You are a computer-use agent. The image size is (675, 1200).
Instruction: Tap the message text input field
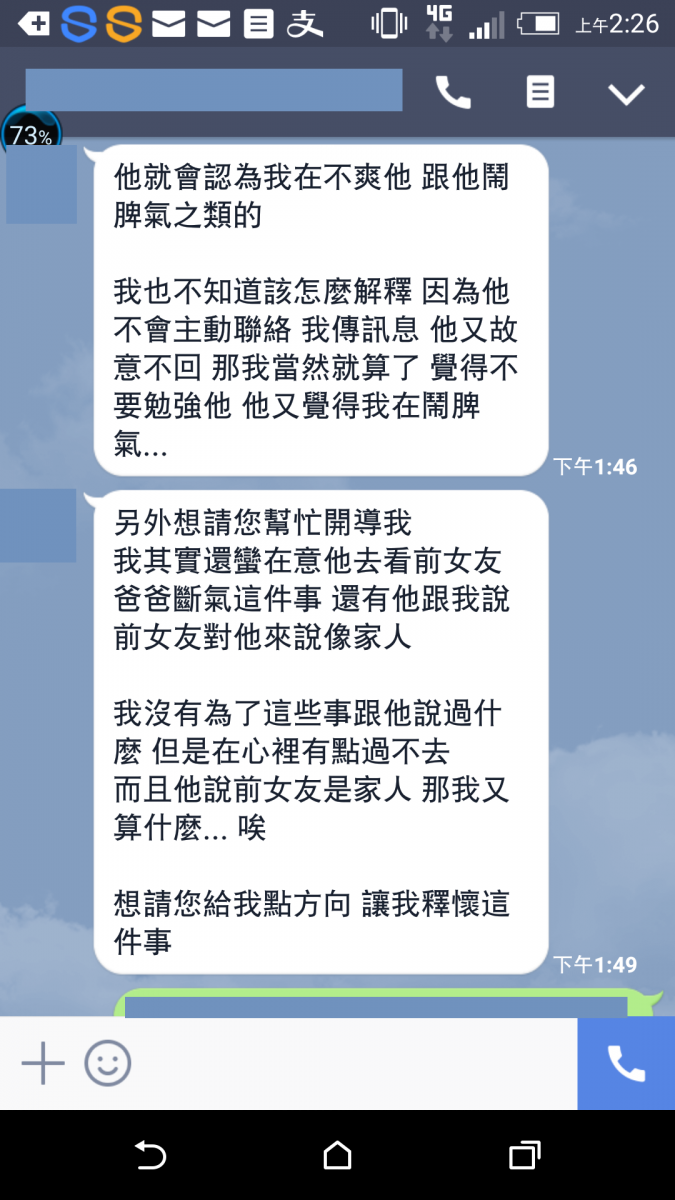pos(355,1064)
